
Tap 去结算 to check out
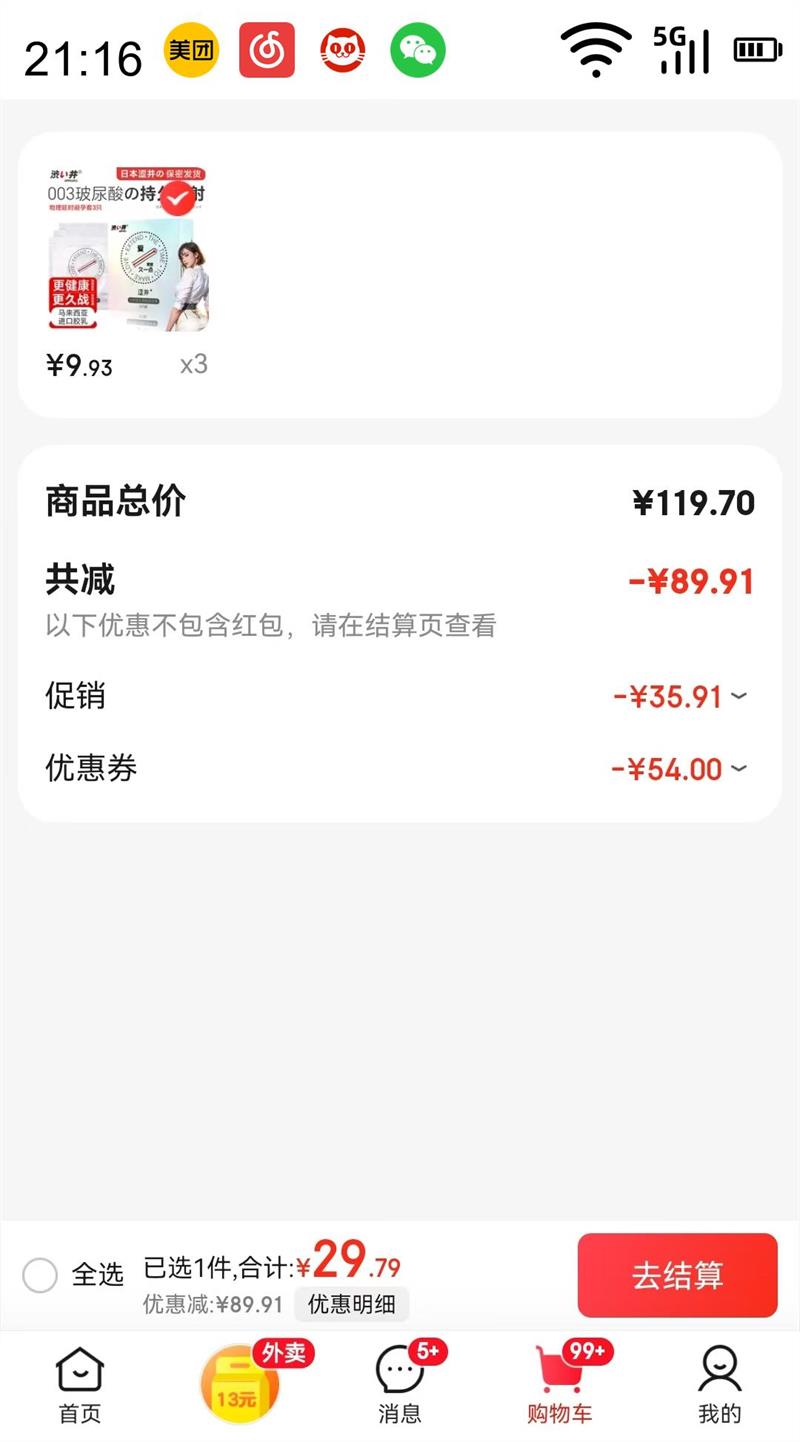coord(677,1275)
